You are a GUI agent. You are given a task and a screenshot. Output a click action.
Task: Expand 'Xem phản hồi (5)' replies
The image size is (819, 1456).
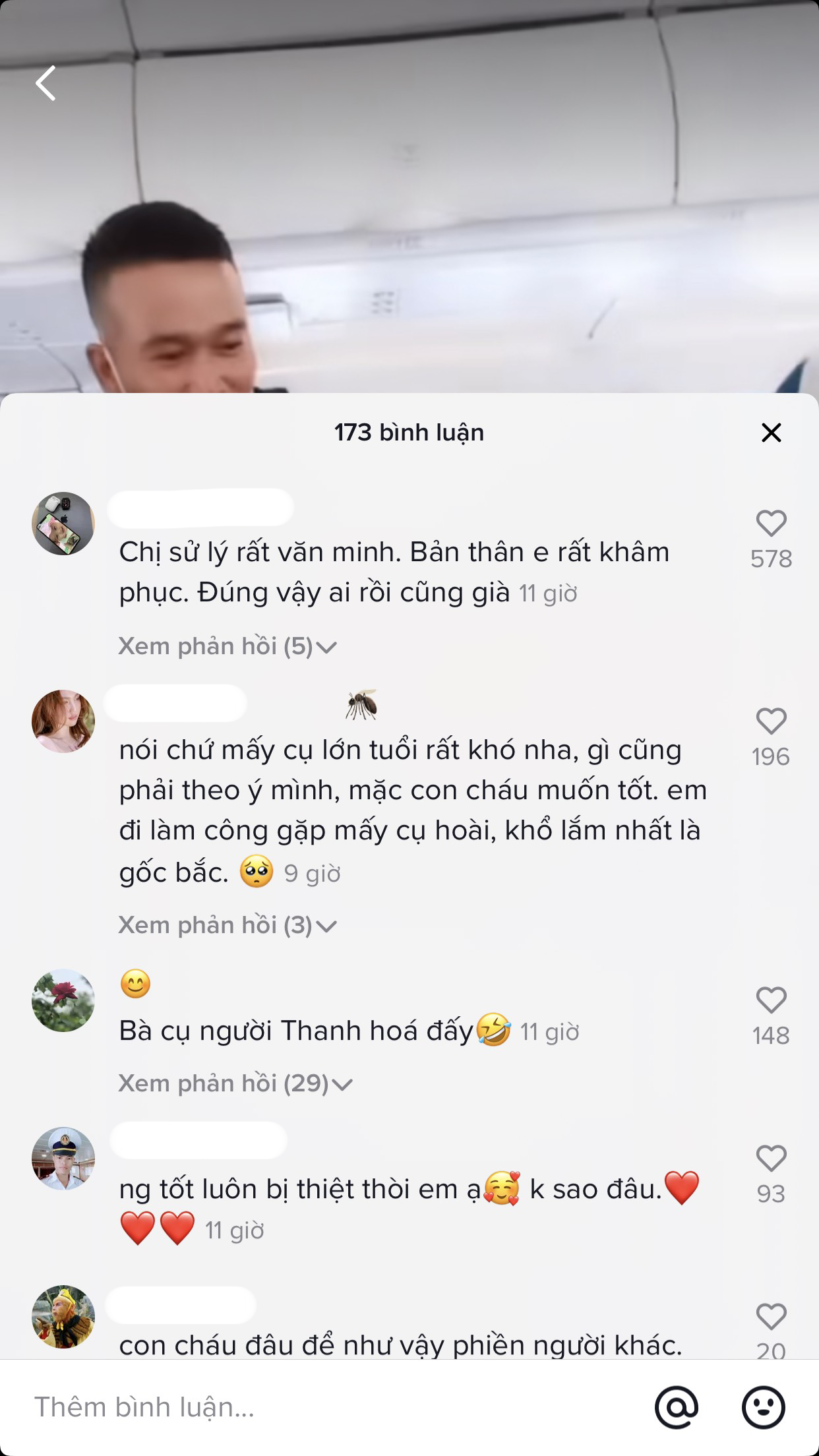[228, 646]
